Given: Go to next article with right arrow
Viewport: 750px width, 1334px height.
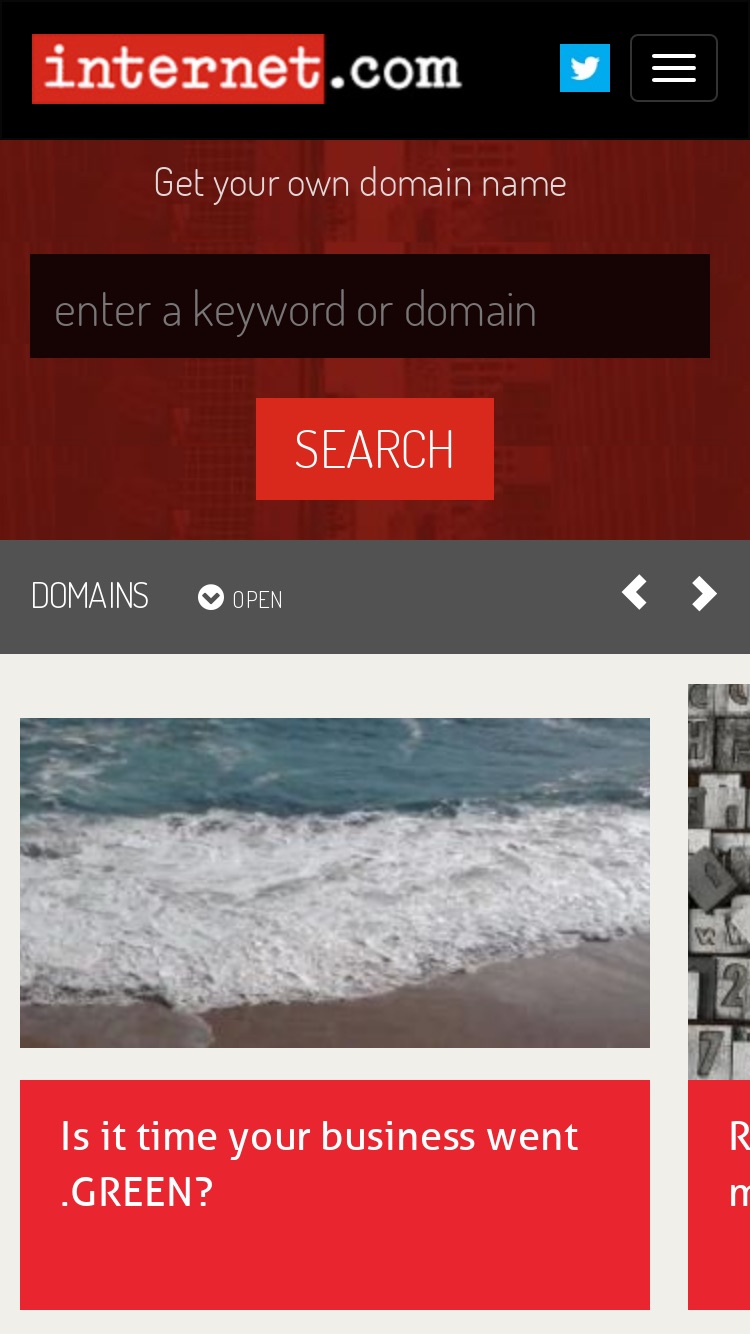Looking at the screenshot, I should pyautogui.click(x=704, y=593).
